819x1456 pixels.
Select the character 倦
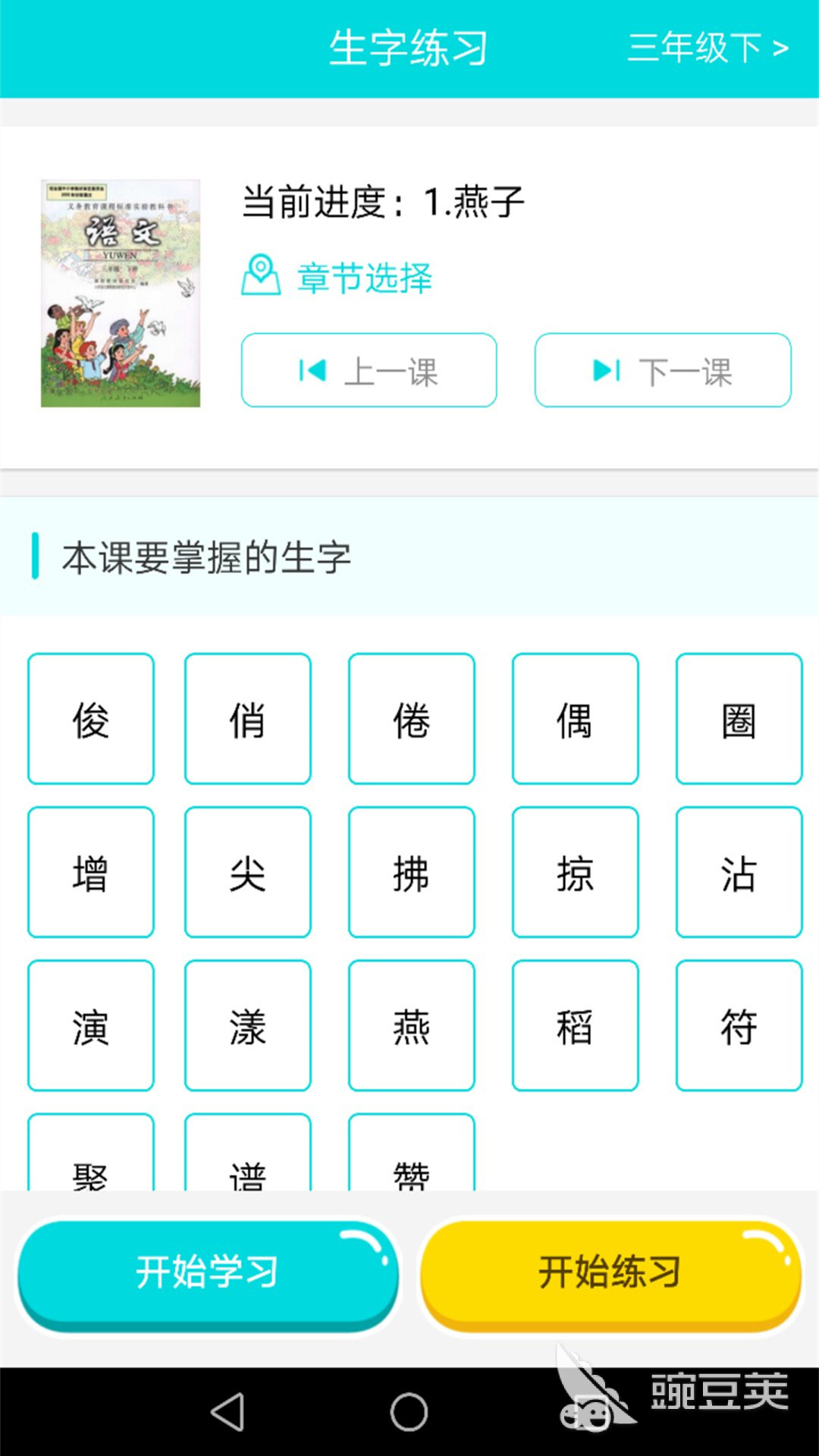pos(412,719)
